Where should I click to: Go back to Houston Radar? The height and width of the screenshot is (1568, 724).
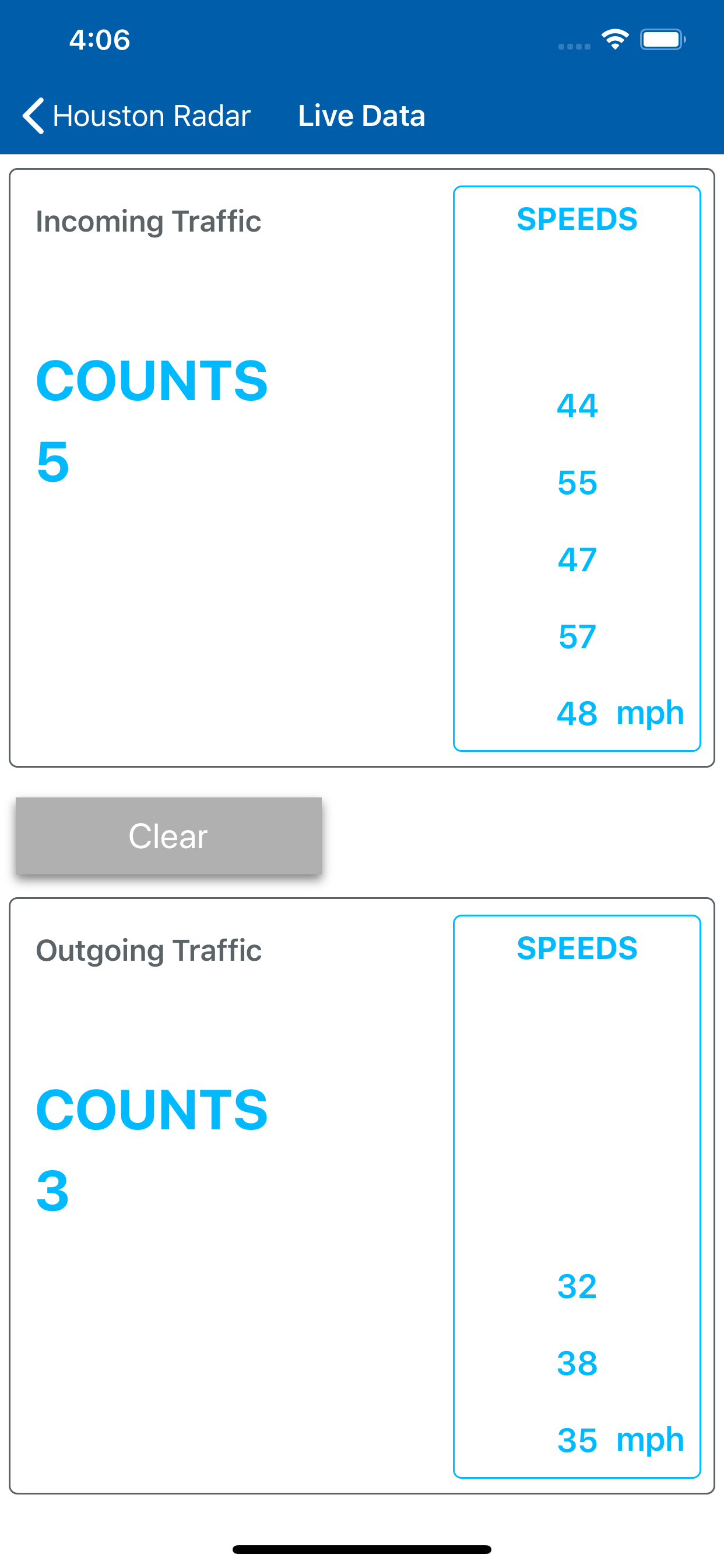pyautogui.click(x=136, y=116)
